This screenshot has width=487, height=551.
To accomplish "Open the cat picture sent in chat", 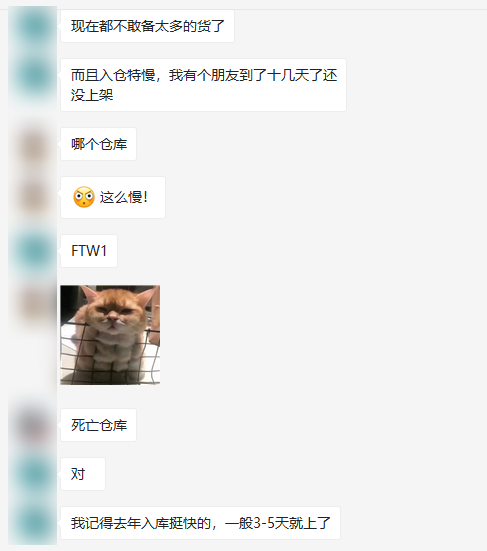I will (x=110, y=335).
